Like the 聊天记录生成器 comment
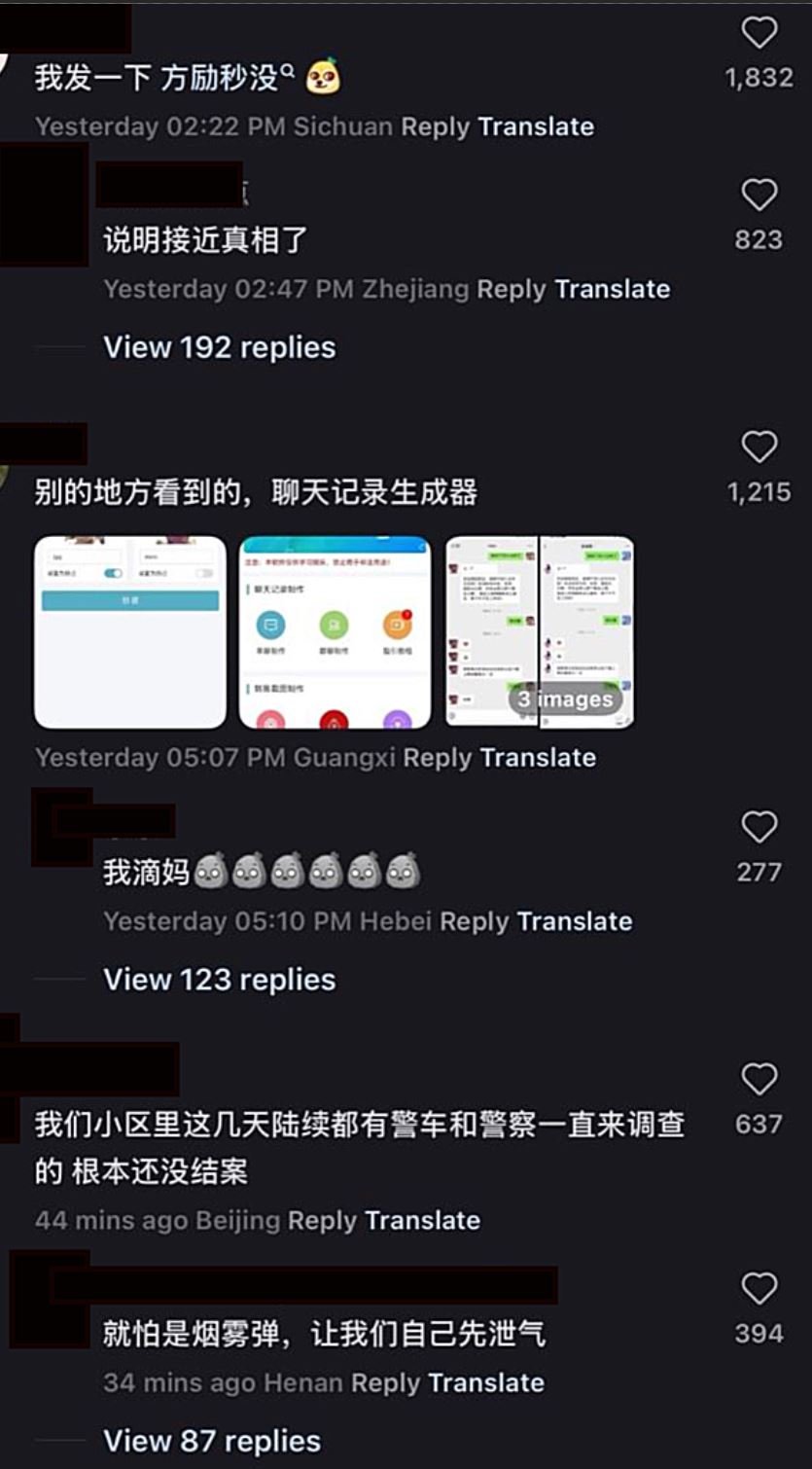The width and height of the screenshot is (812, 1469). (x=759, y=448)
